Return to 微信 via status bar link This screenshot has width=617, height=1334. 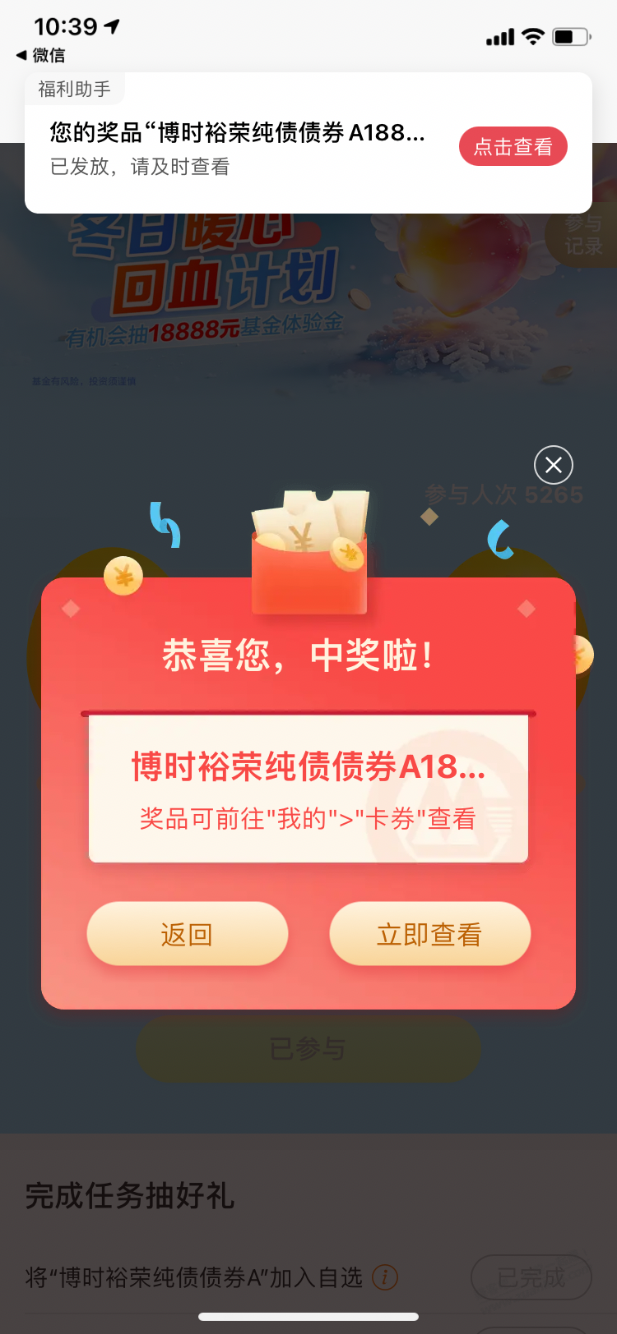pyautogui.click(x=41, y=55)
